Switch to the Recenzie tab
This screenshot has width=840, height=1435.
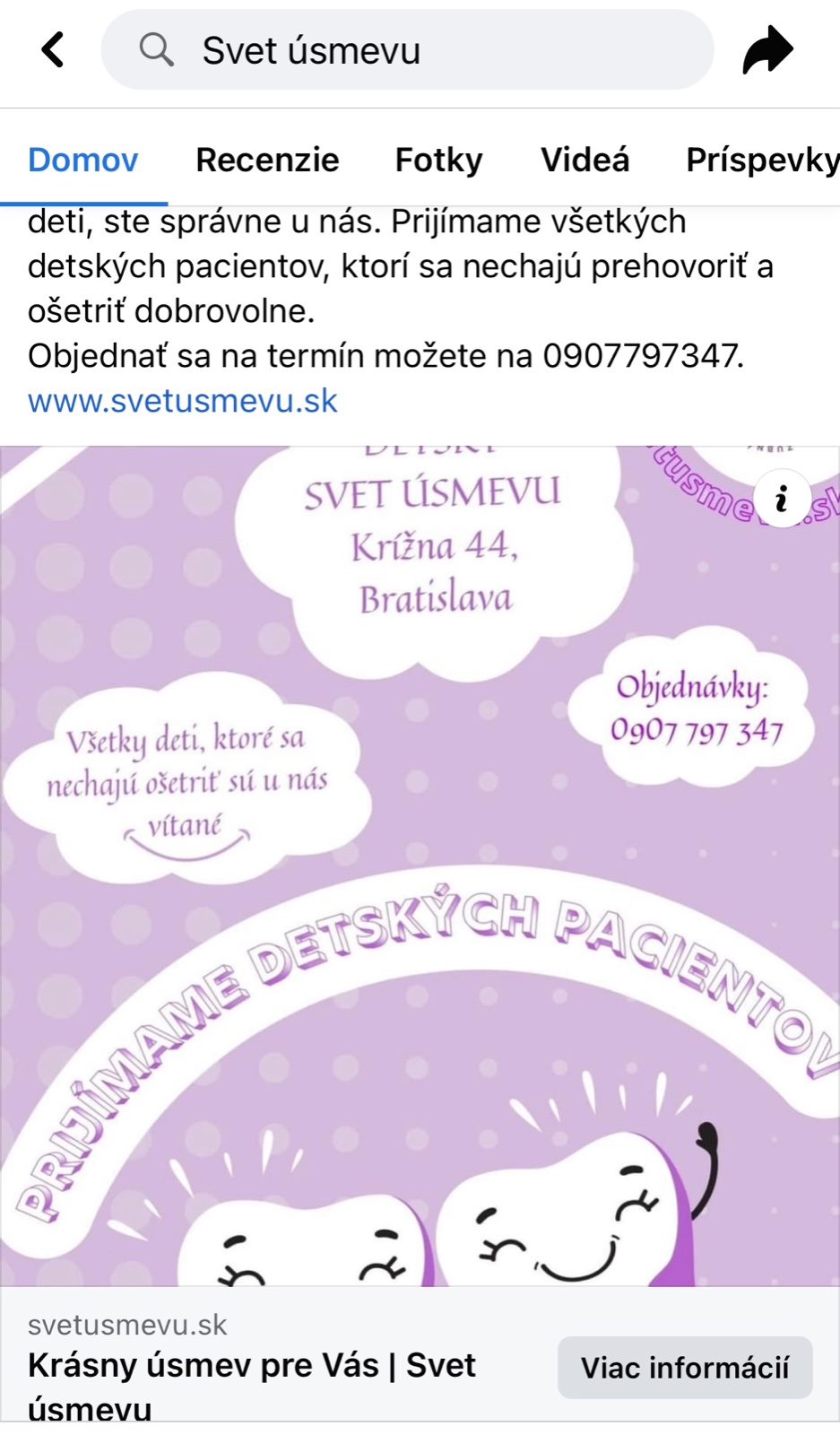(267, 160)
